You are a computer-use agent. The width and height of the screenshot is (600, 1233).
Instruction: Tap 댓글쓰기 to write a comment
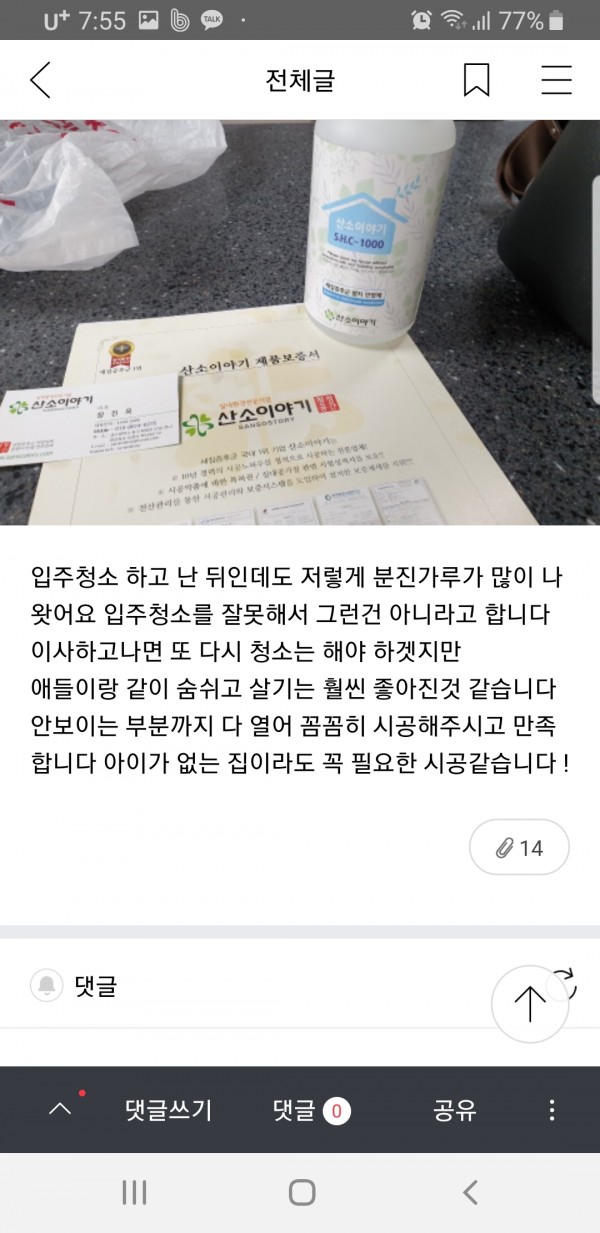[168, 1110]
